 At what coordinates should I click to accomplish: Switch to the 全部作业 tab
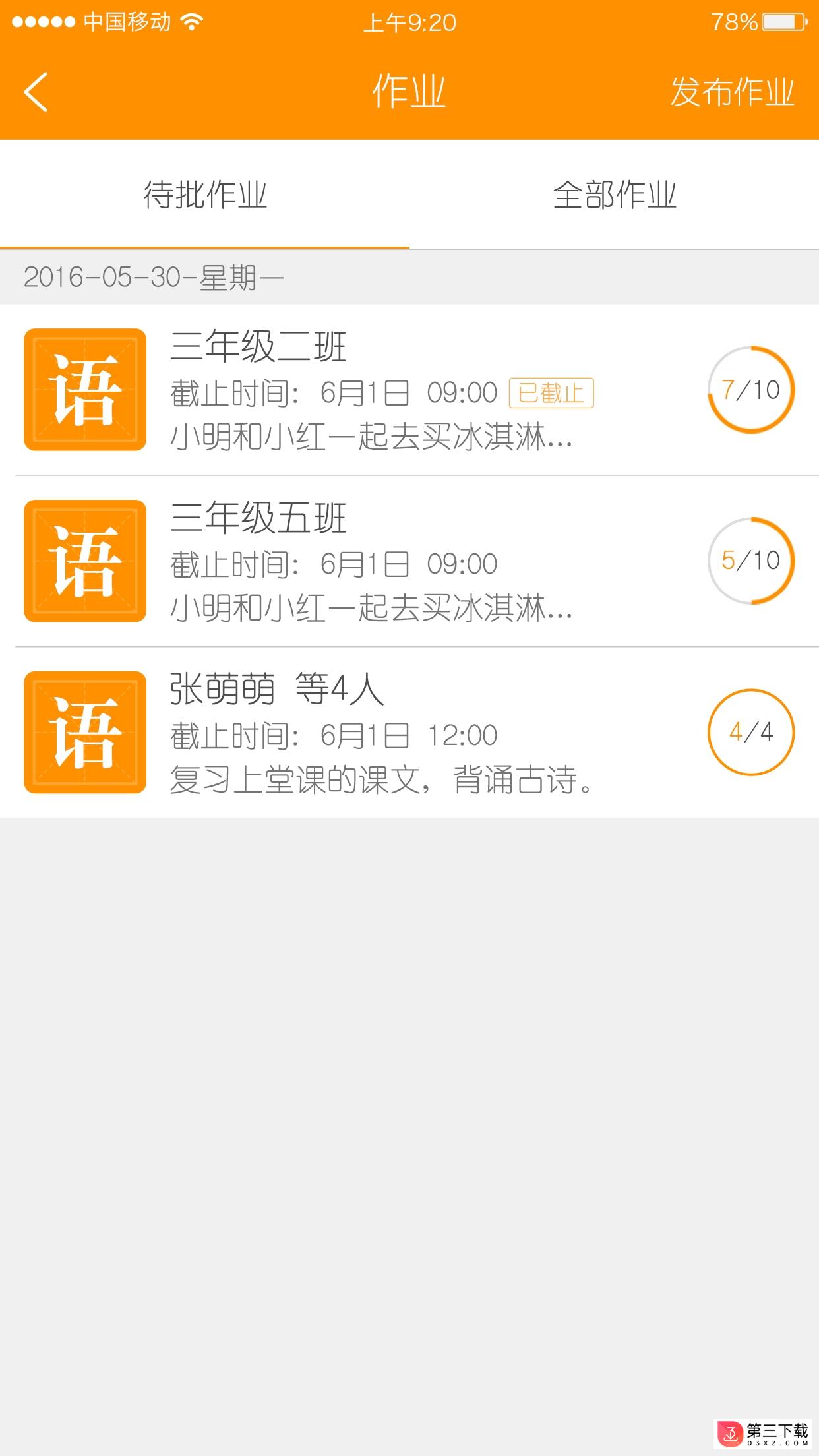click(x=615, y=195)
